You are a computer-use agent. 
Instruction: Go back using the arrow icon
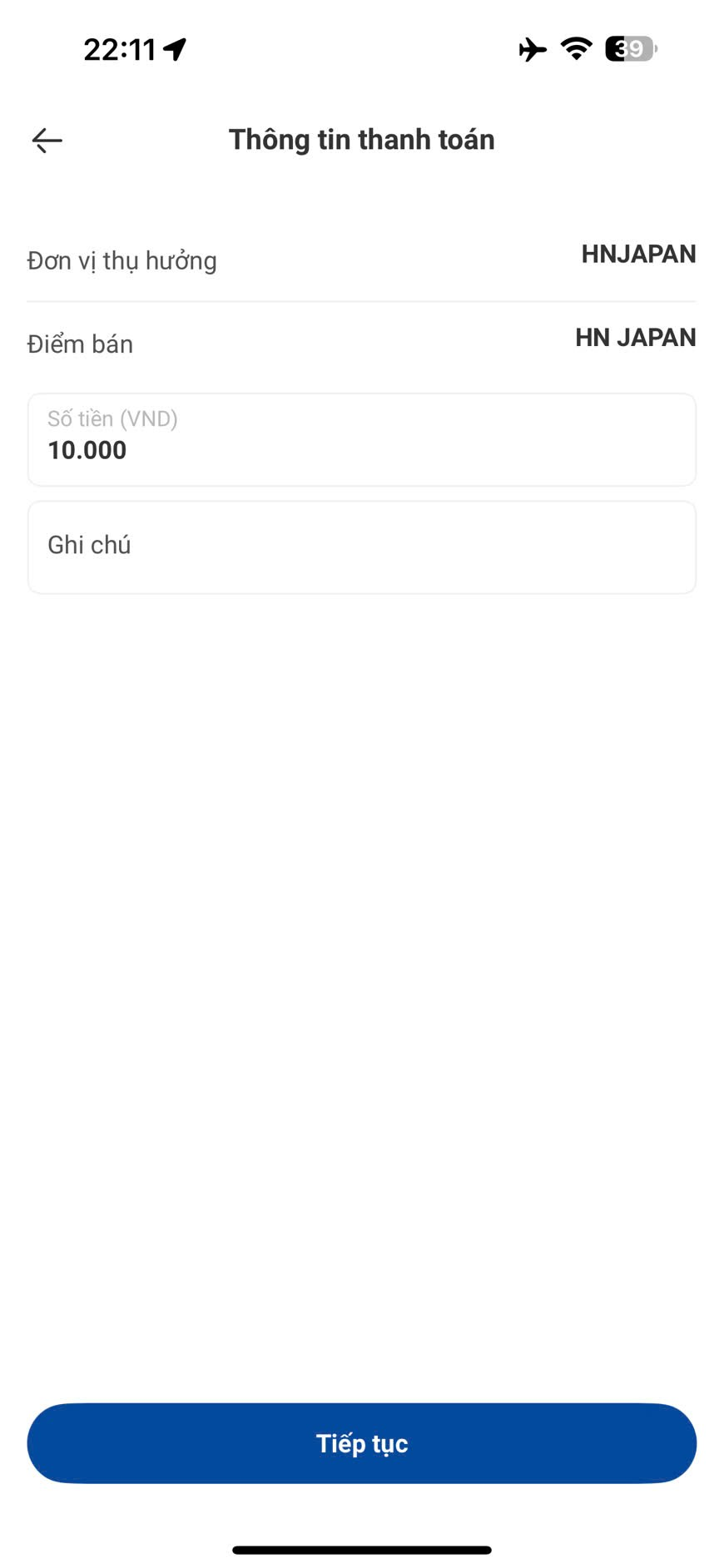click(x=47, y=141)
